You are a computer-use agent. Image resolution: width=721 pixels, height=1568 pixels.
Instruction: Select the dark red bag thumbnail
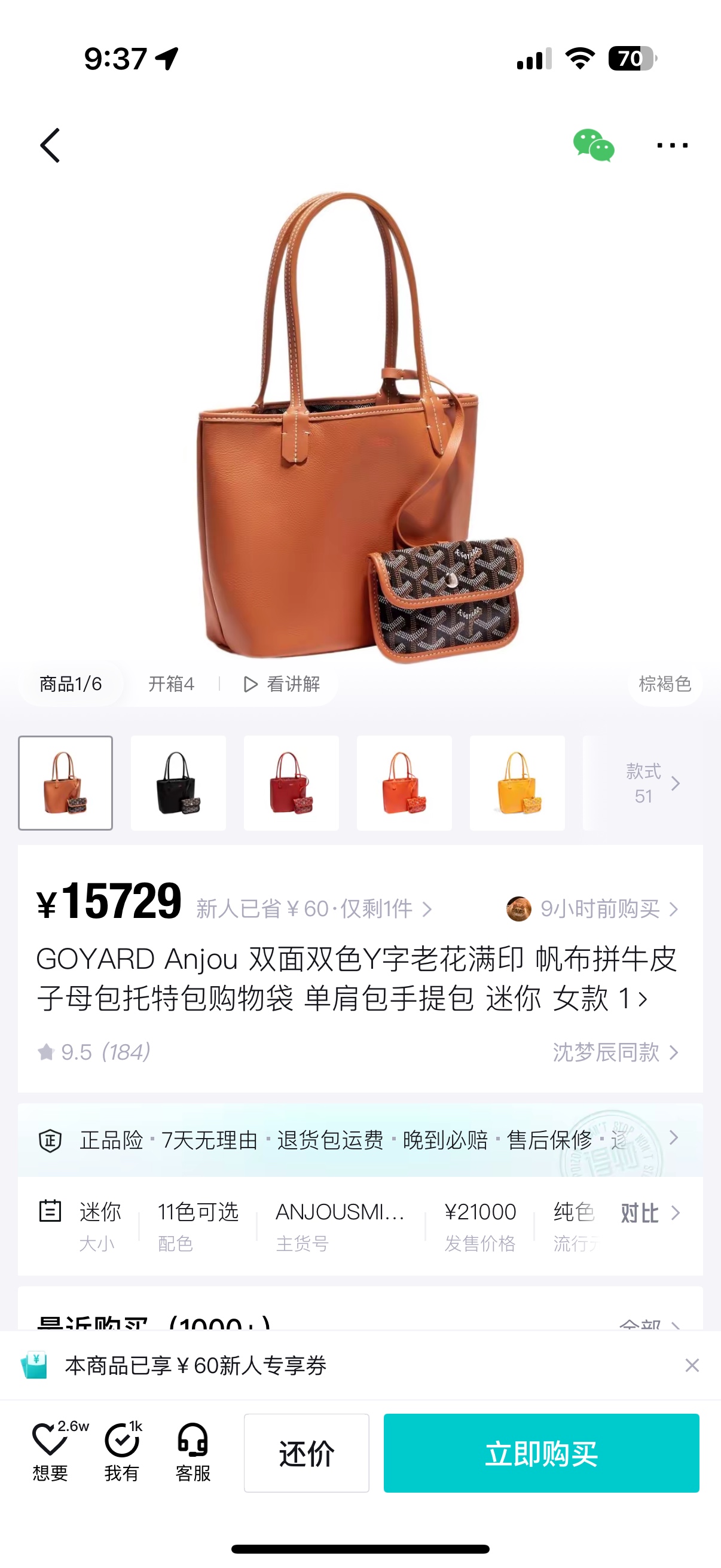coord(291,783)
